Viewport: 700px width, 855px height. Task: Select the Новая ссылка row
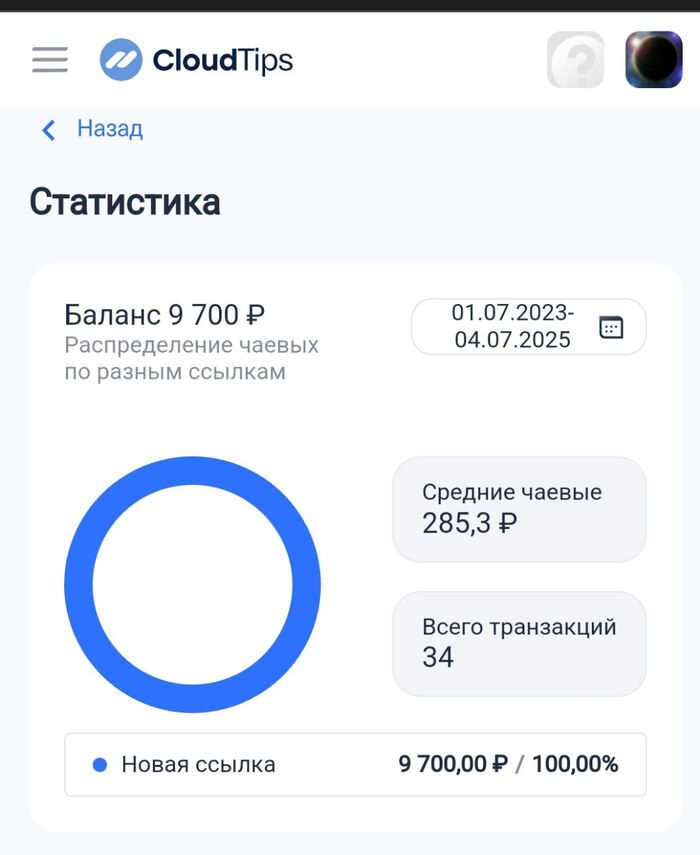tap(355, 765)
